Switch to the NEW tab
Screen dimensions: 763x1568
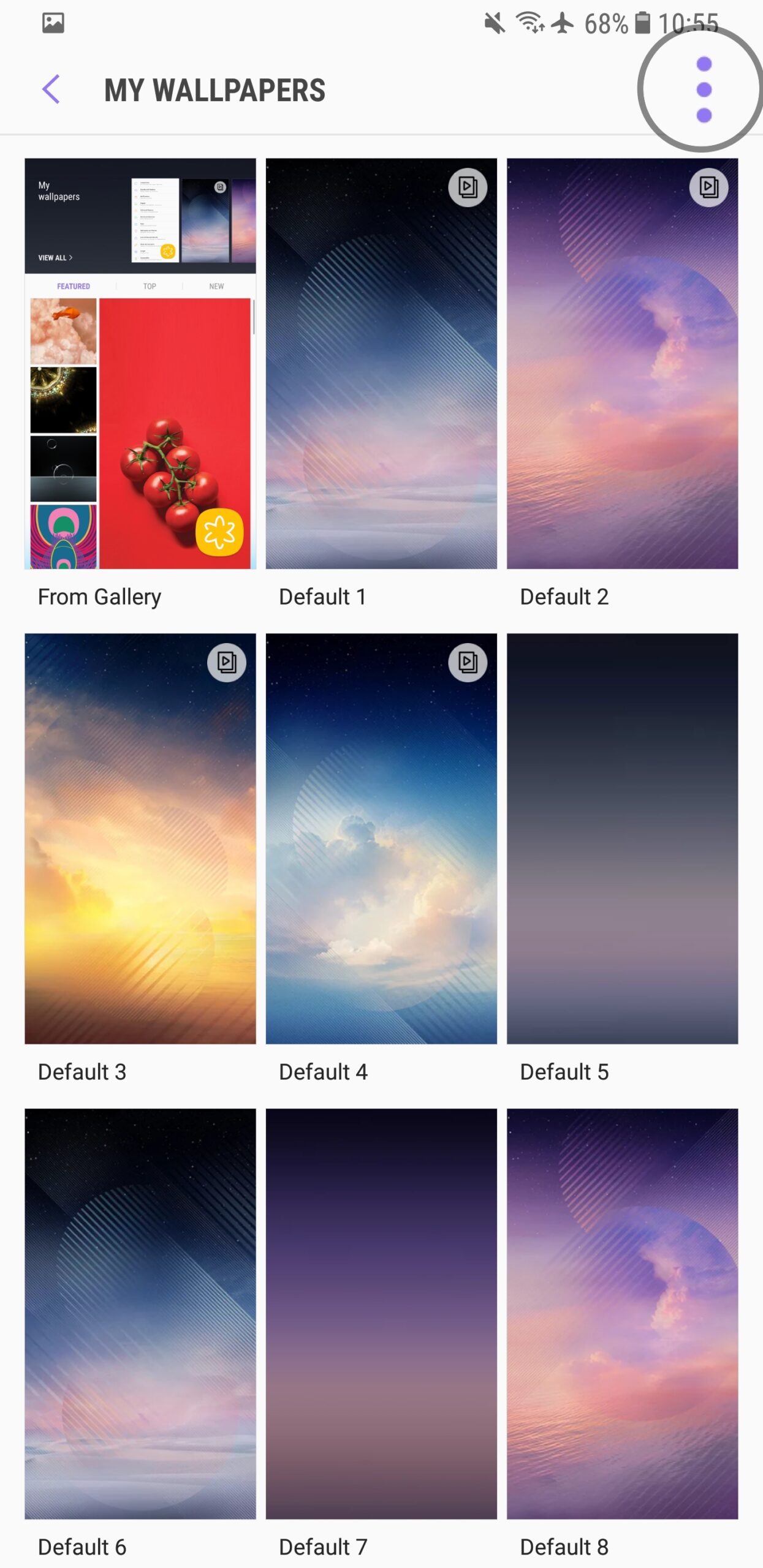(216, 285)
